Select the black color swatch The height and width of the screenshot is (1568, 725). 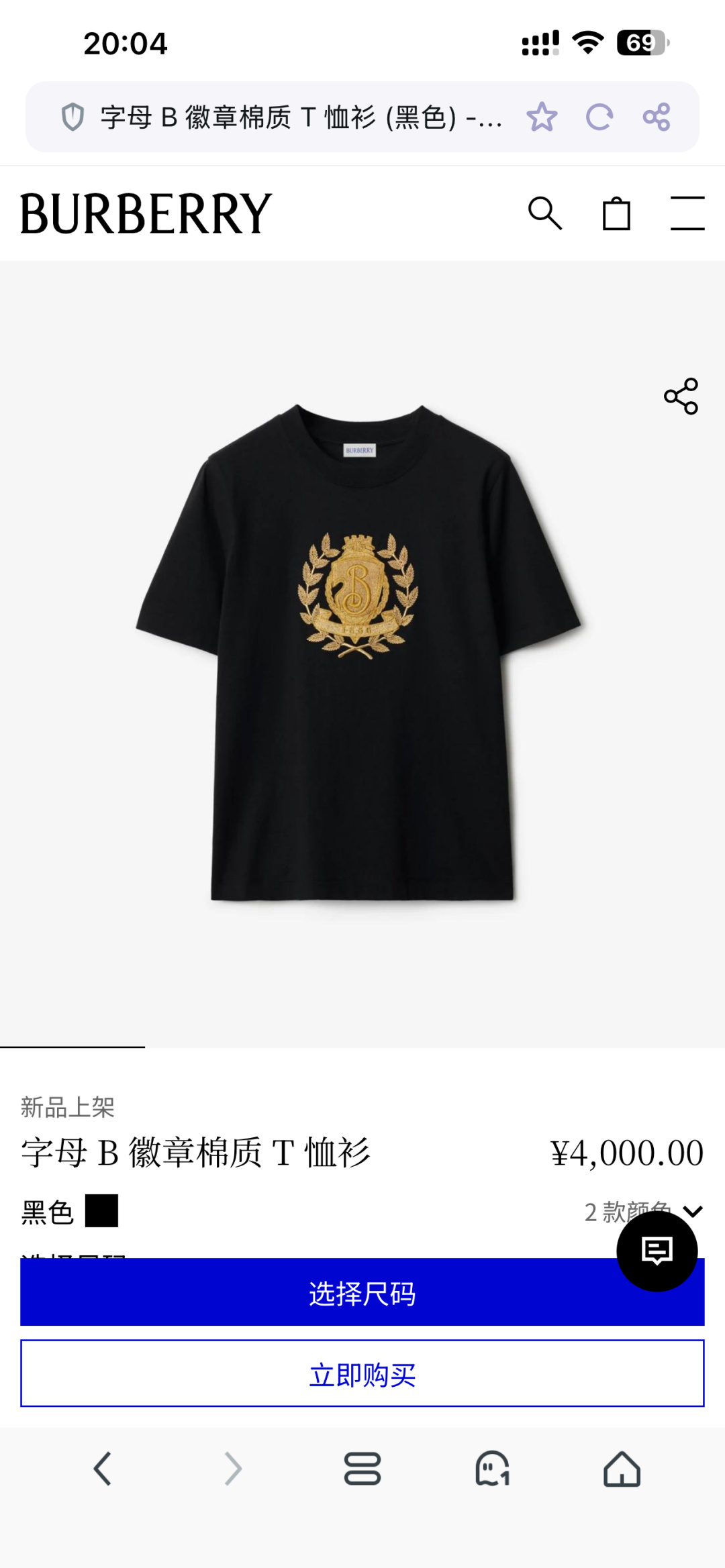click(x=101, y=1212)
